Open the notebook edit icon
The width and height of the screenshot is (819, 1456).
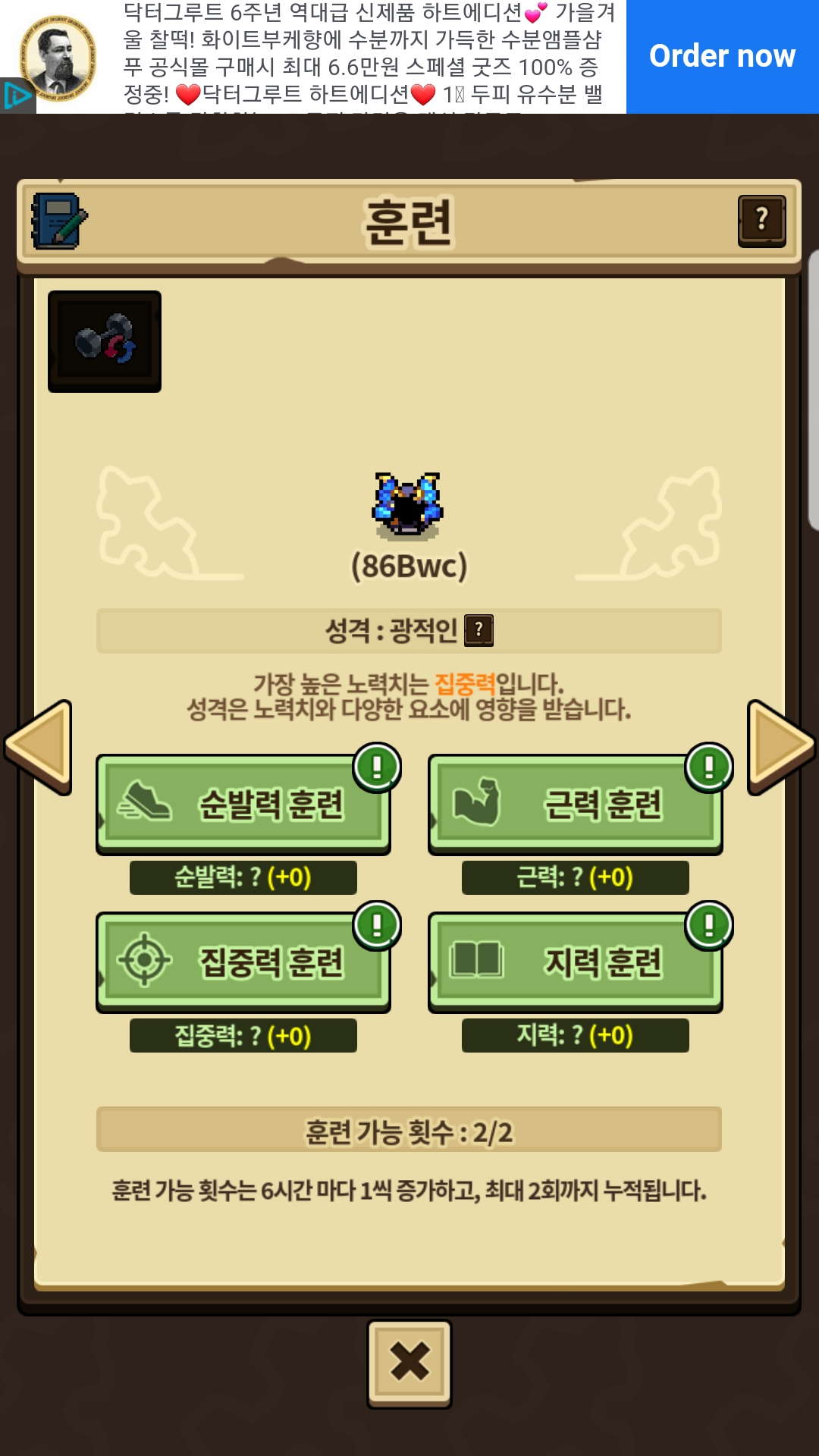[59, 221]
